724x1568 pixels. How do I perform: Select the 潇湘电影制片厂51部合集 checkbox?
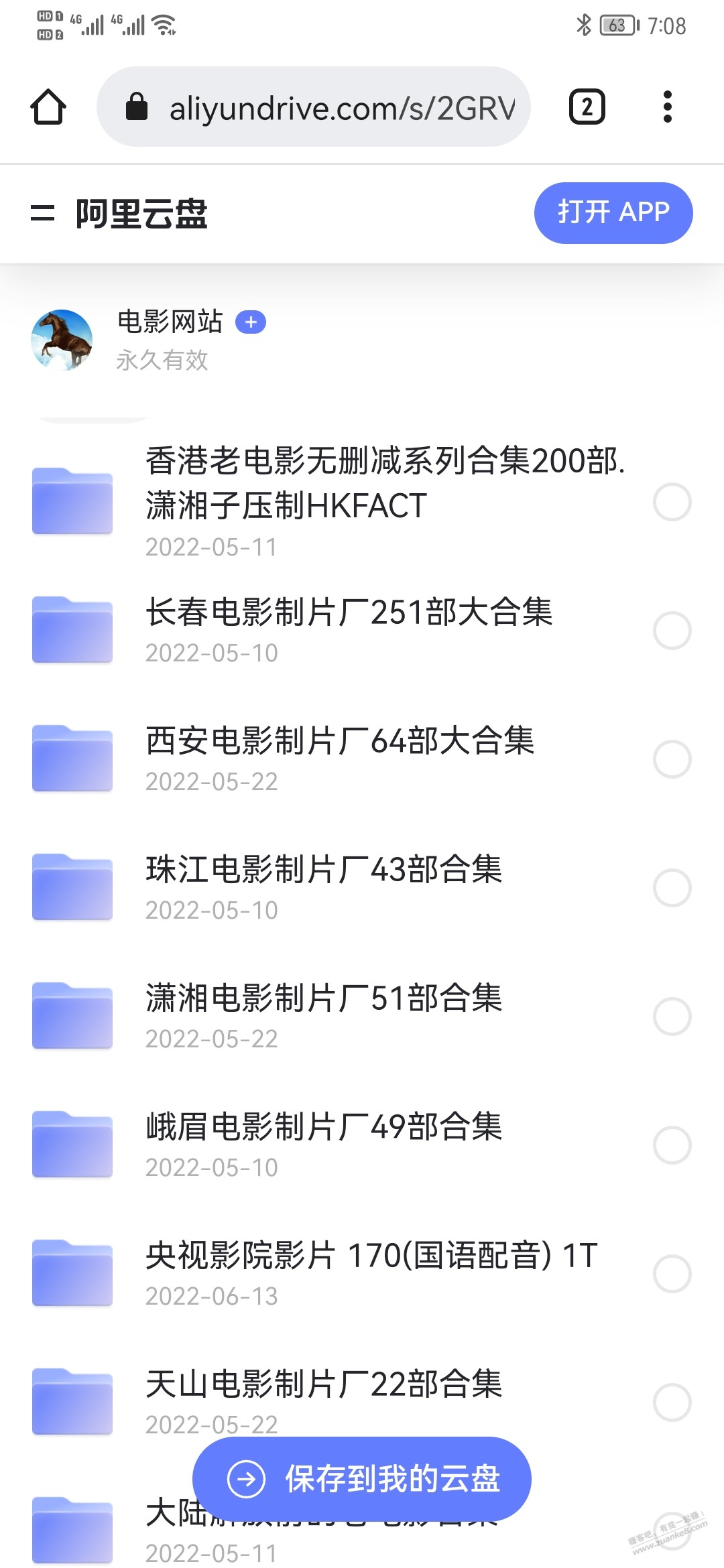click(672, 1017)
